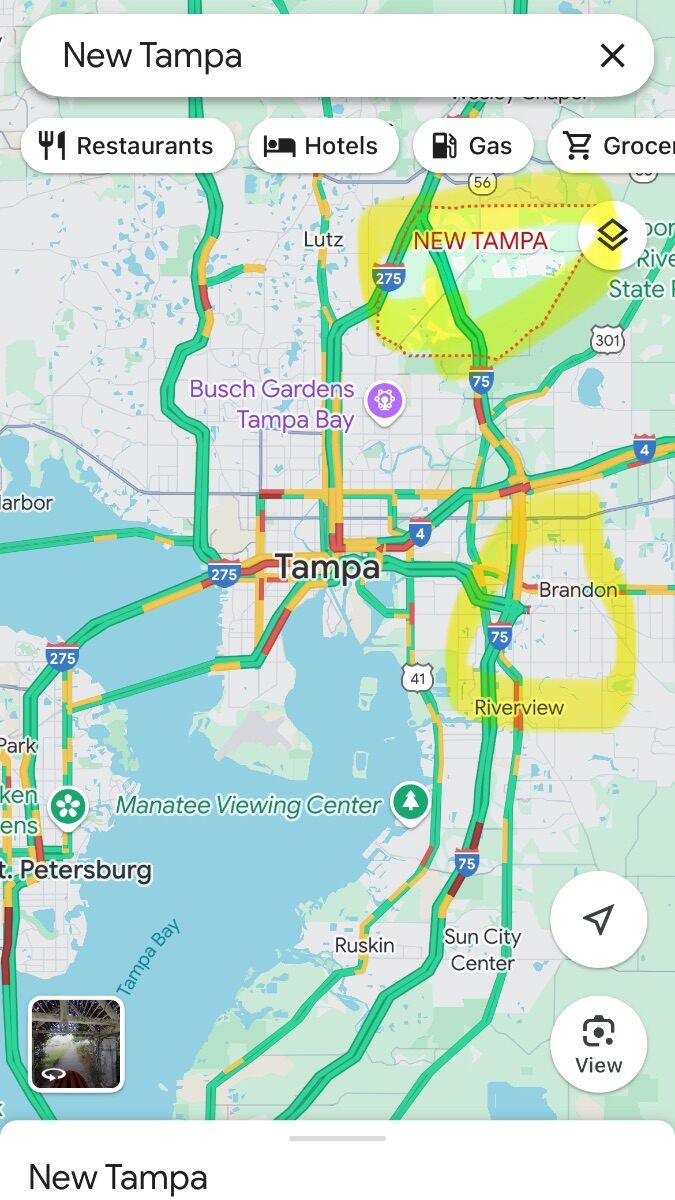Viewport: 675px width, 1200px height.
Task: Open the Street View photo thumbnail
Action: [x=76, y=1043]
